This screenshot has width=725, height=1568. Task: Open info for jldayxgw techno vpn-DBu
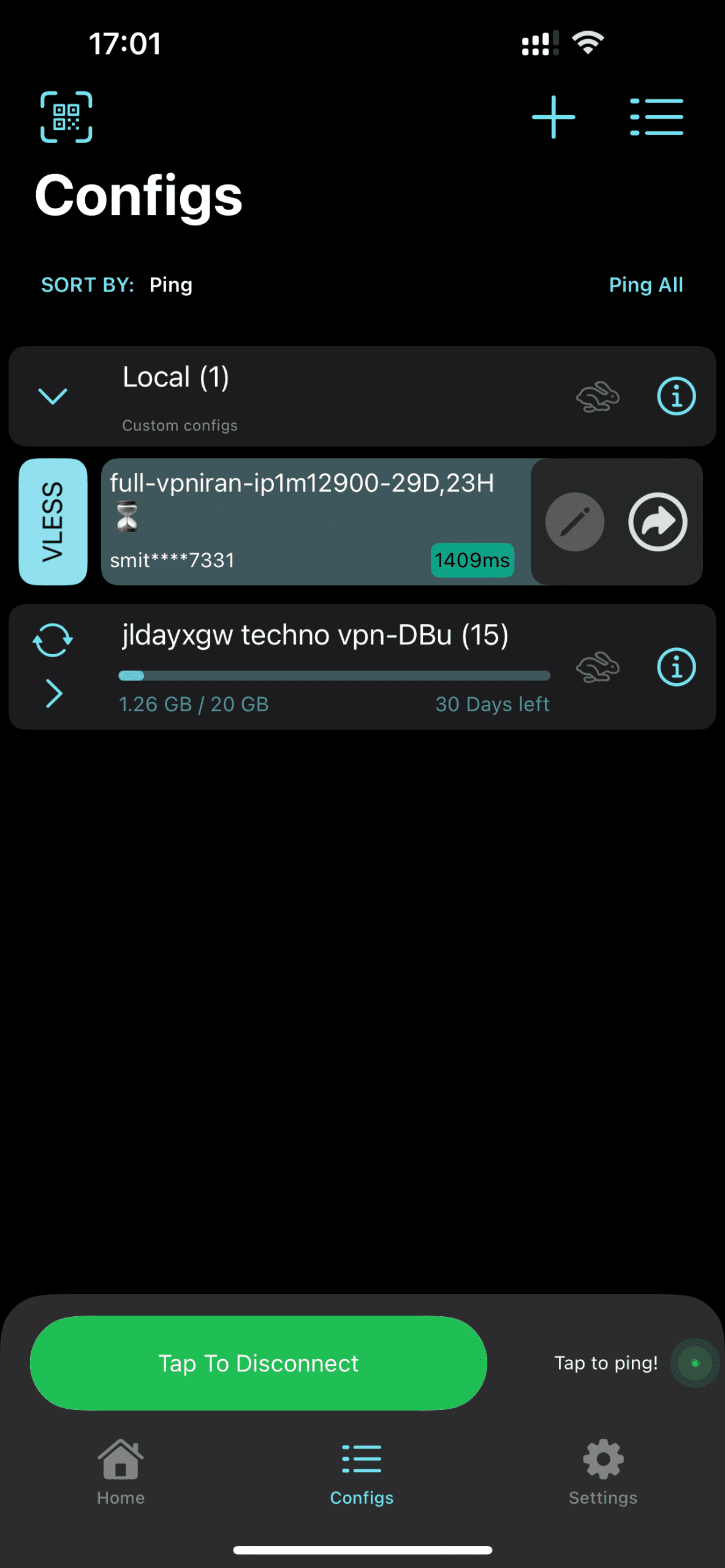676,667
